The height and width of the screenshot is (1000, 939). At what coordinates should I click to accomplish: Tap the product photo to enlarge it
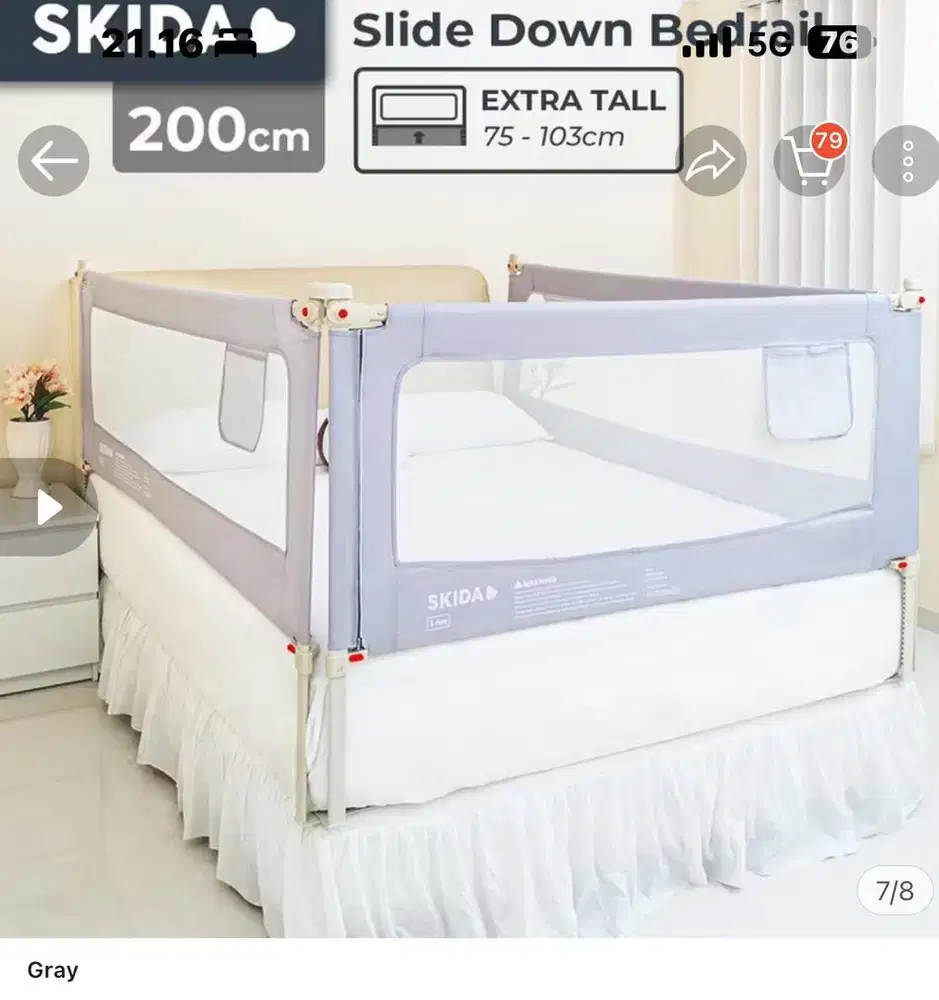point(470,550)
